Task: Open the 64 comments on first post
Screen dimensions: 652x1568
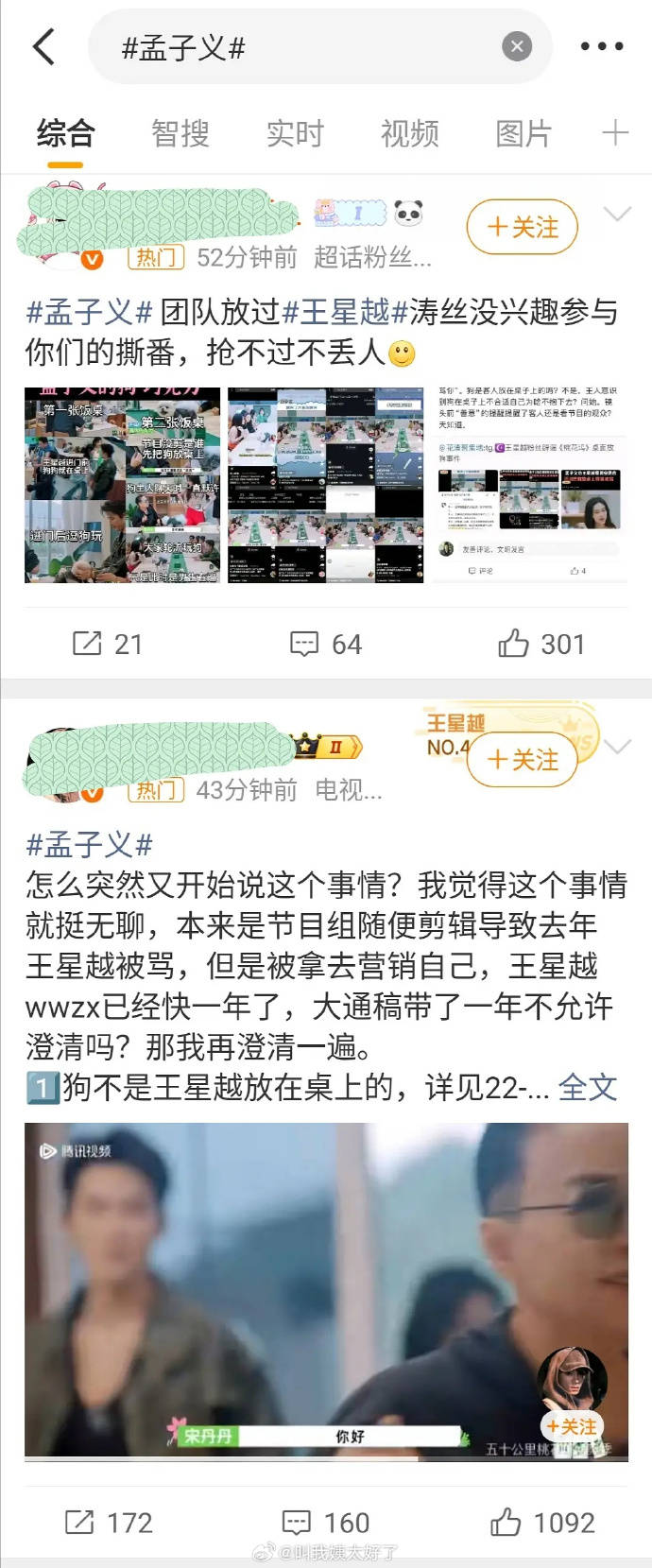Action: (325, 645)
